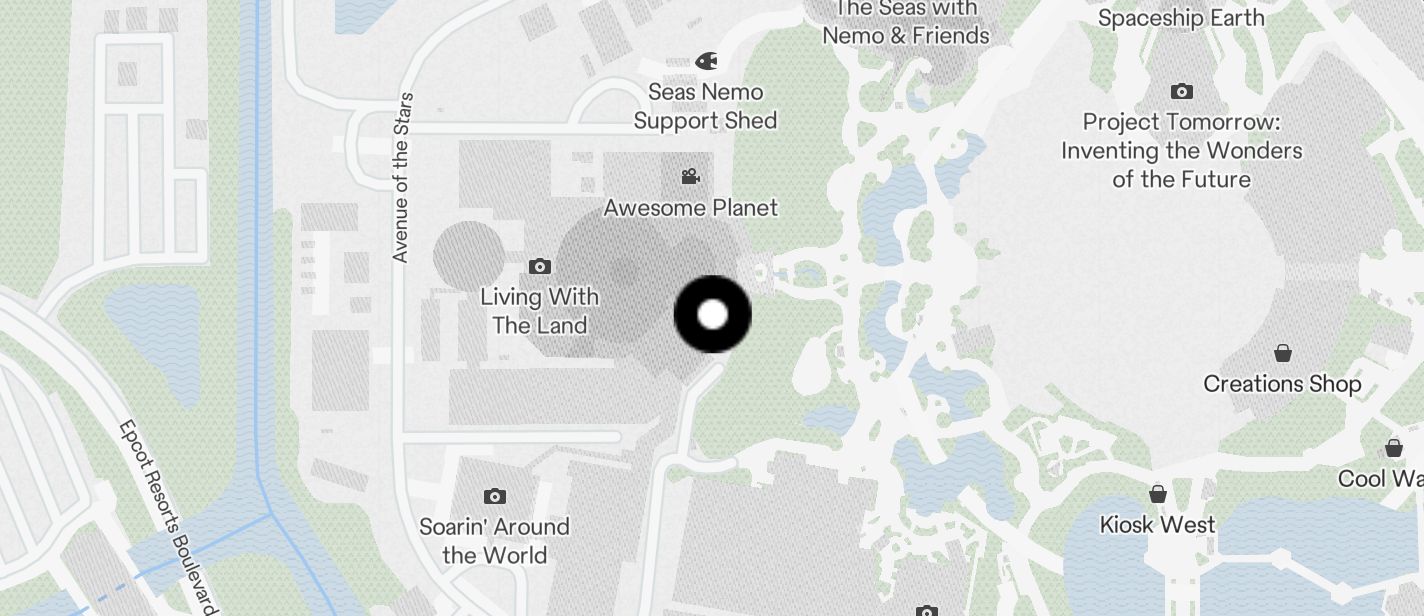
Task: Tap the current location marker
Action: [x=712, y=314]
